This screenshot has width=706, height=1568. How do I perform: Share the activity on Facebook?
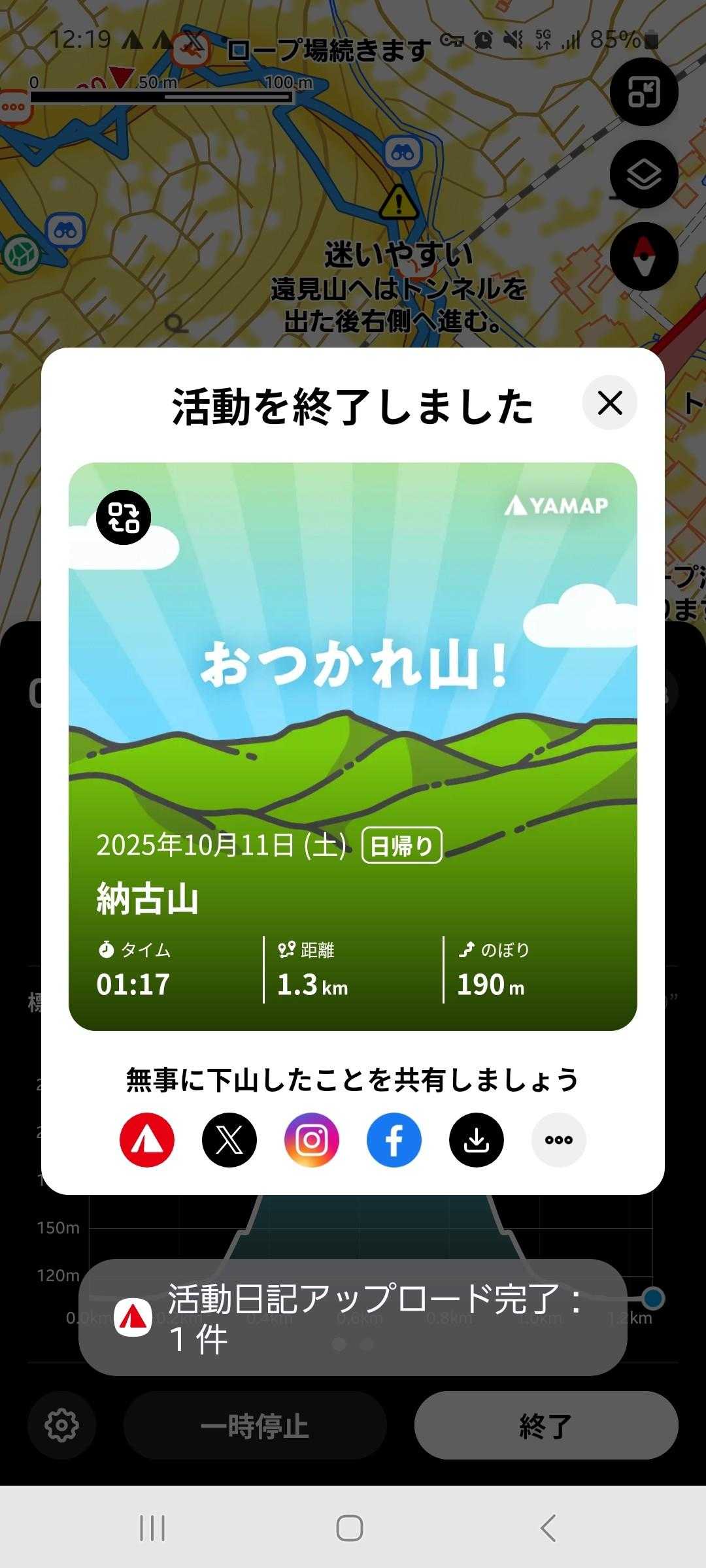point(394,1140)
